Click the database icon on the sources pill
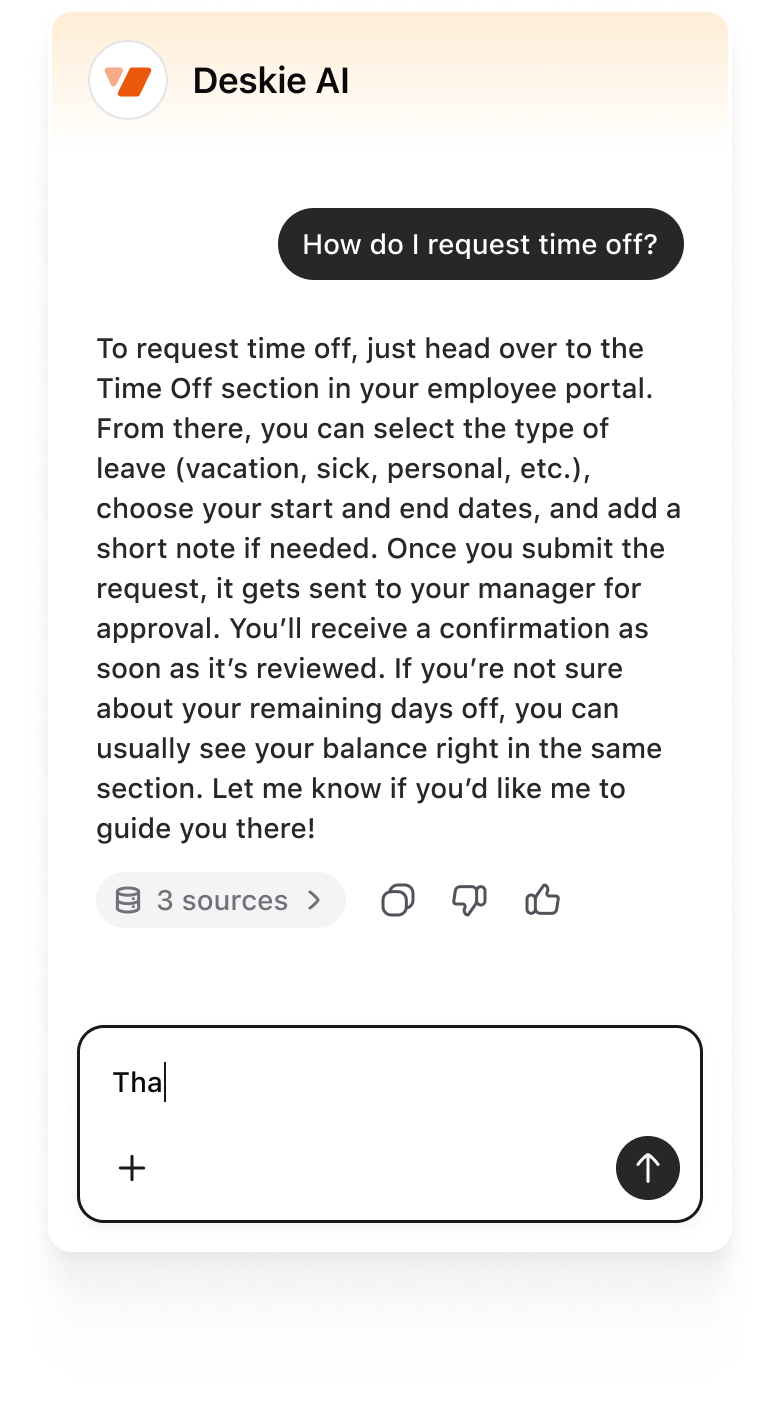Viewport: 780px width, 1418px height. tap(126, 900)
